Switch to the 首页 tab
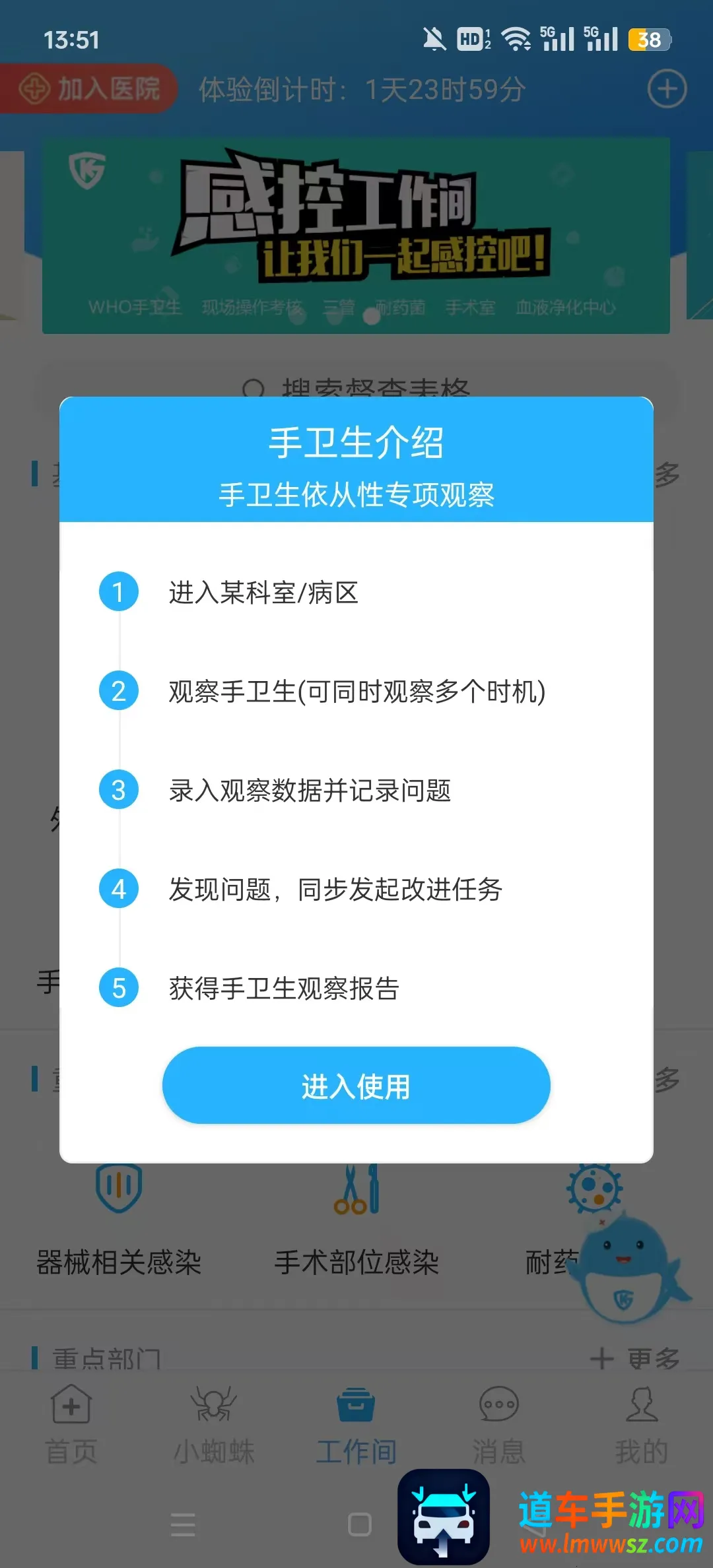 (71, 1425)
